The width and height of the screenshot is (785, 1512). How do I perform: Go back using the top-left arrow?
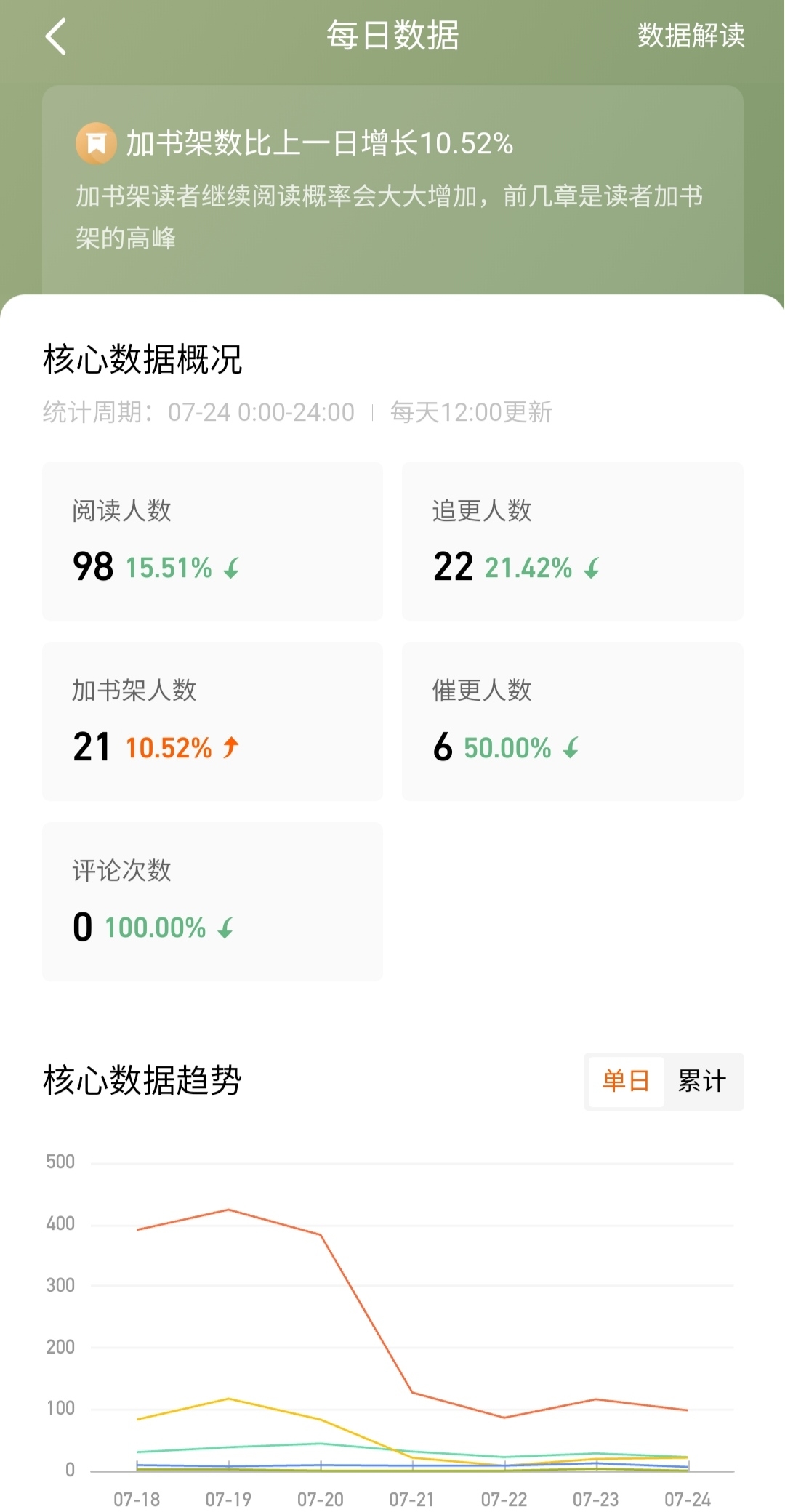55,36
